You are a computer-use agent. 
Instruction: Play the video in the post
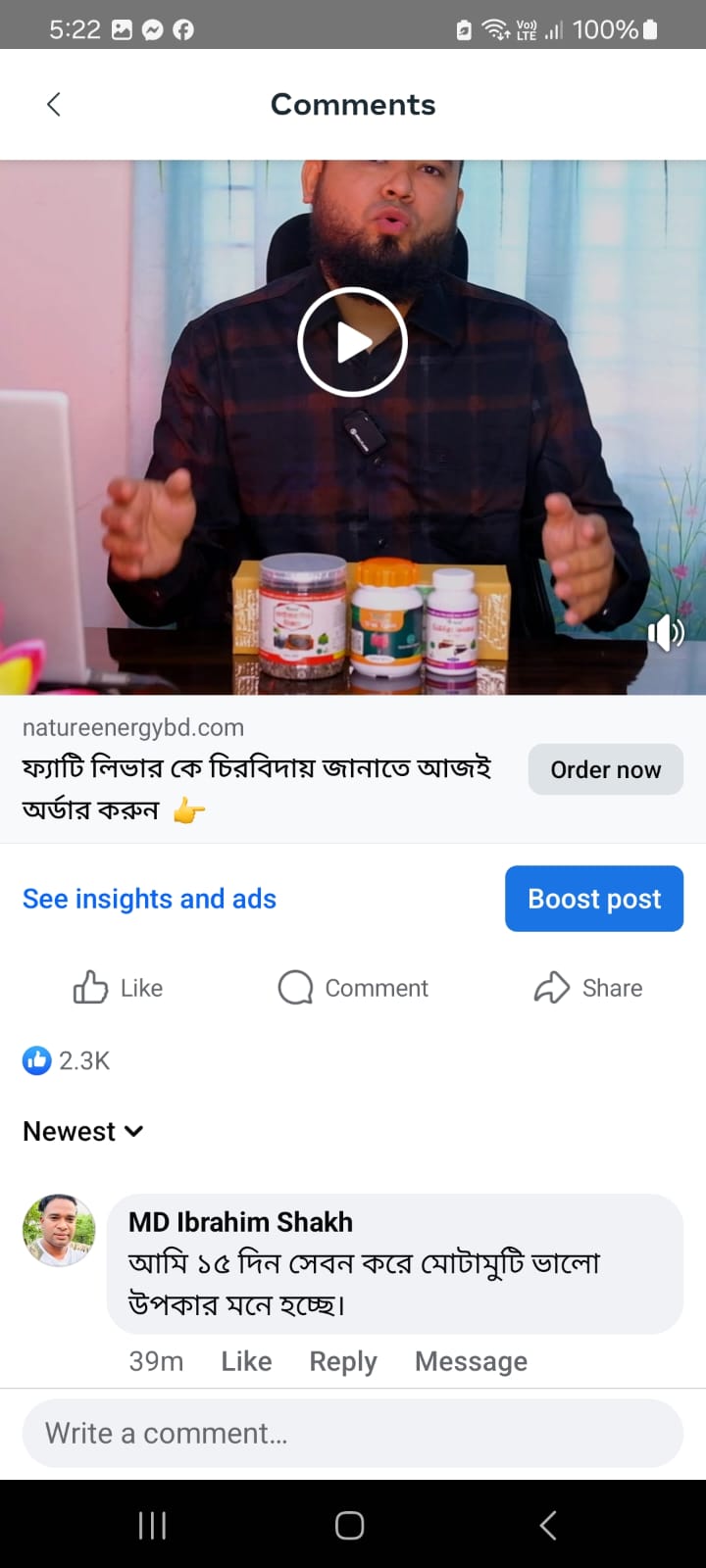coord(352,342)
